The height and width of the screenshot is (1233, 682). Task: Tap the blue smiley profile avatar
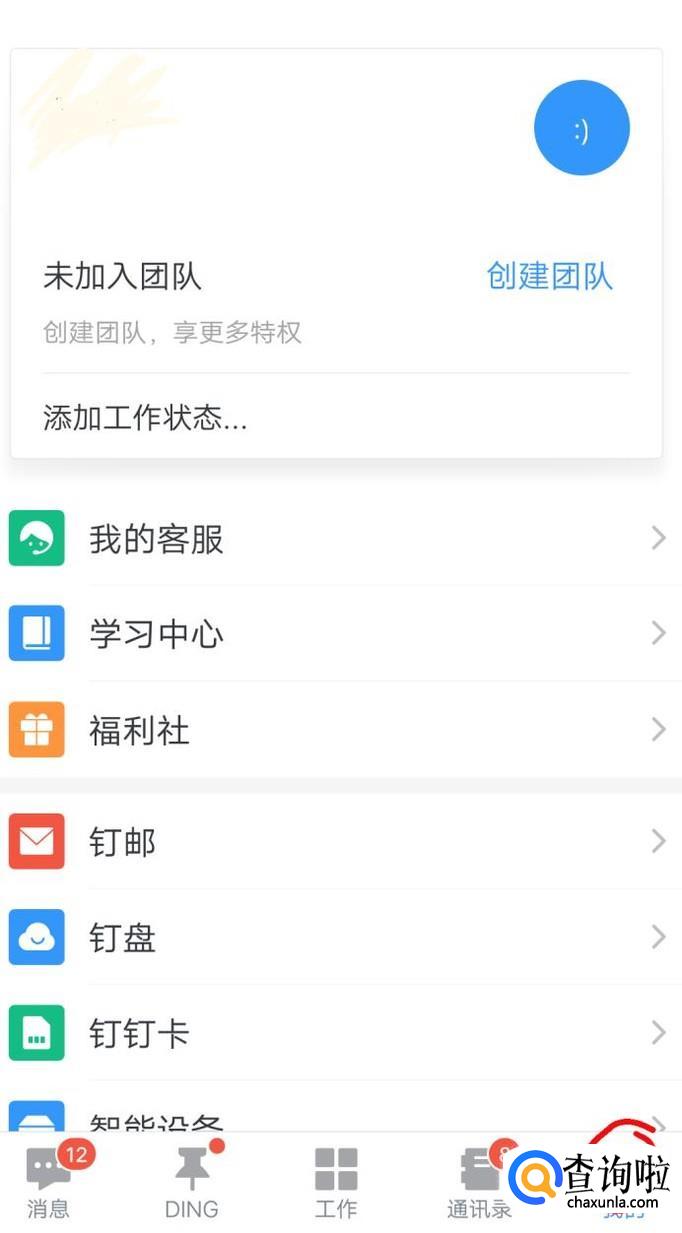tap(581, 129)
